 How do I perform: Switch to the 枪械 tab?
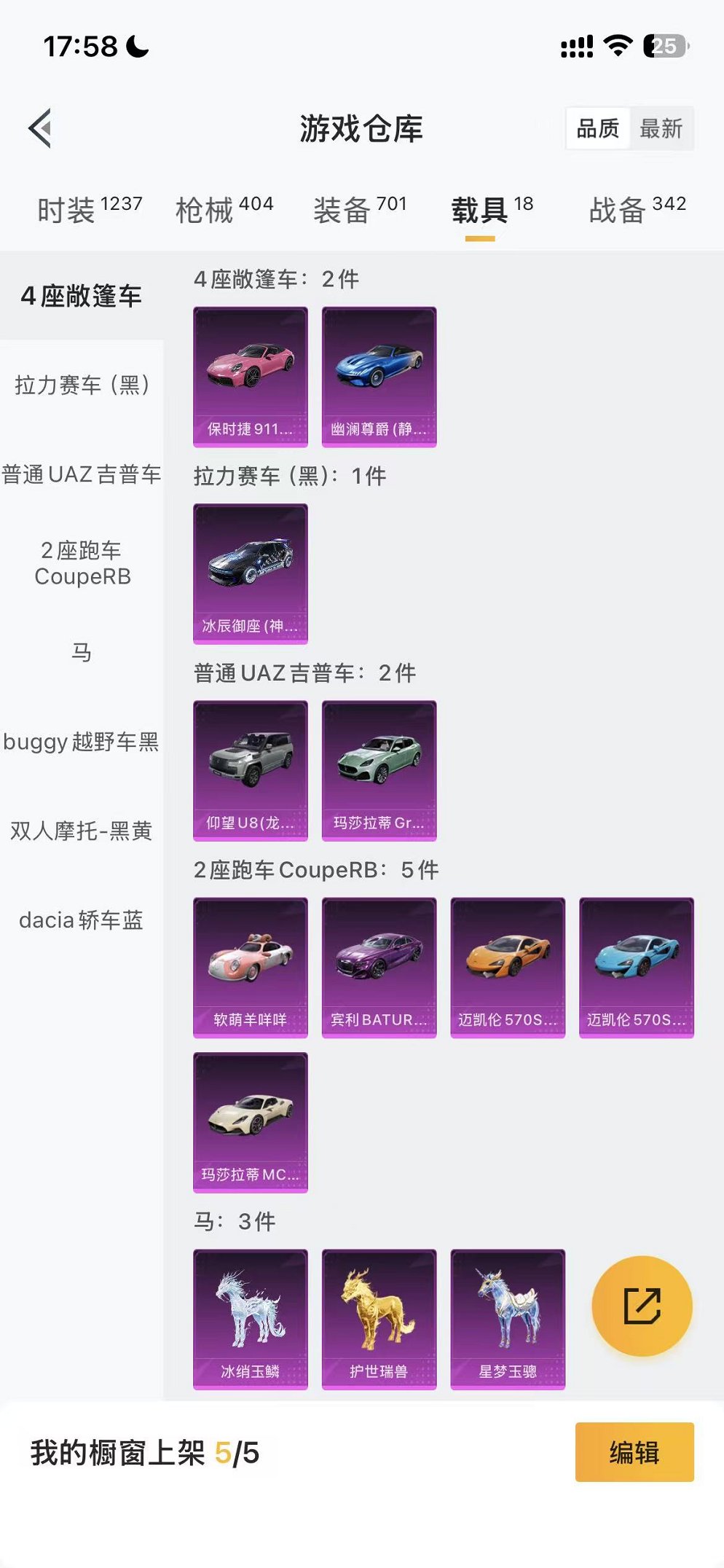[224, 210]
